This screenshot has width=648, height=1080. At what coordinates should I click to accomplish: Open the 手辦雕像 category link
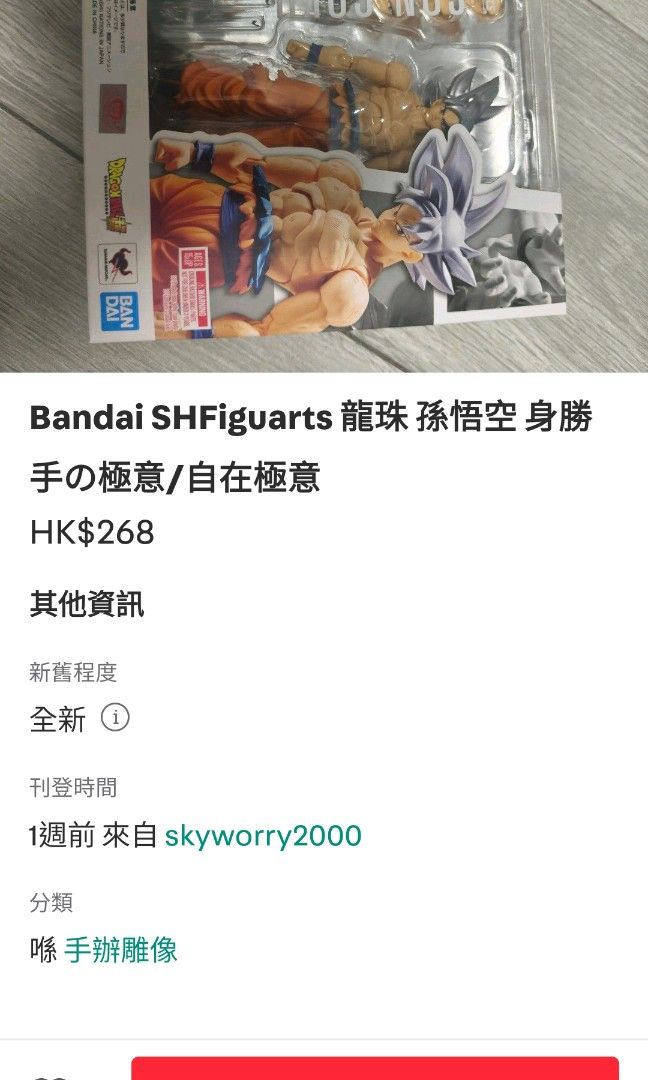[121, 950]
